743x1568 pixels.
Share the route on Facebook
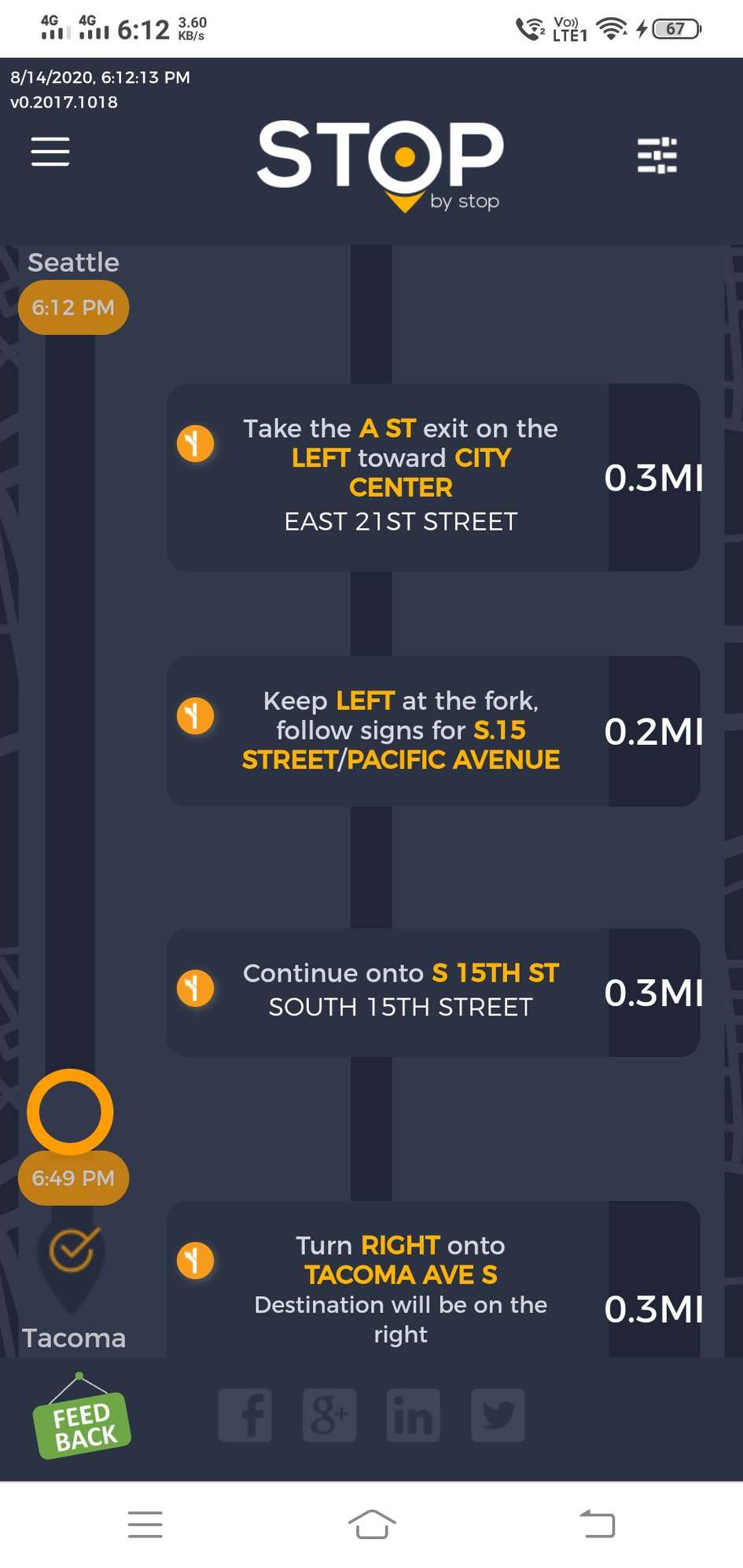click(245, 1415)
